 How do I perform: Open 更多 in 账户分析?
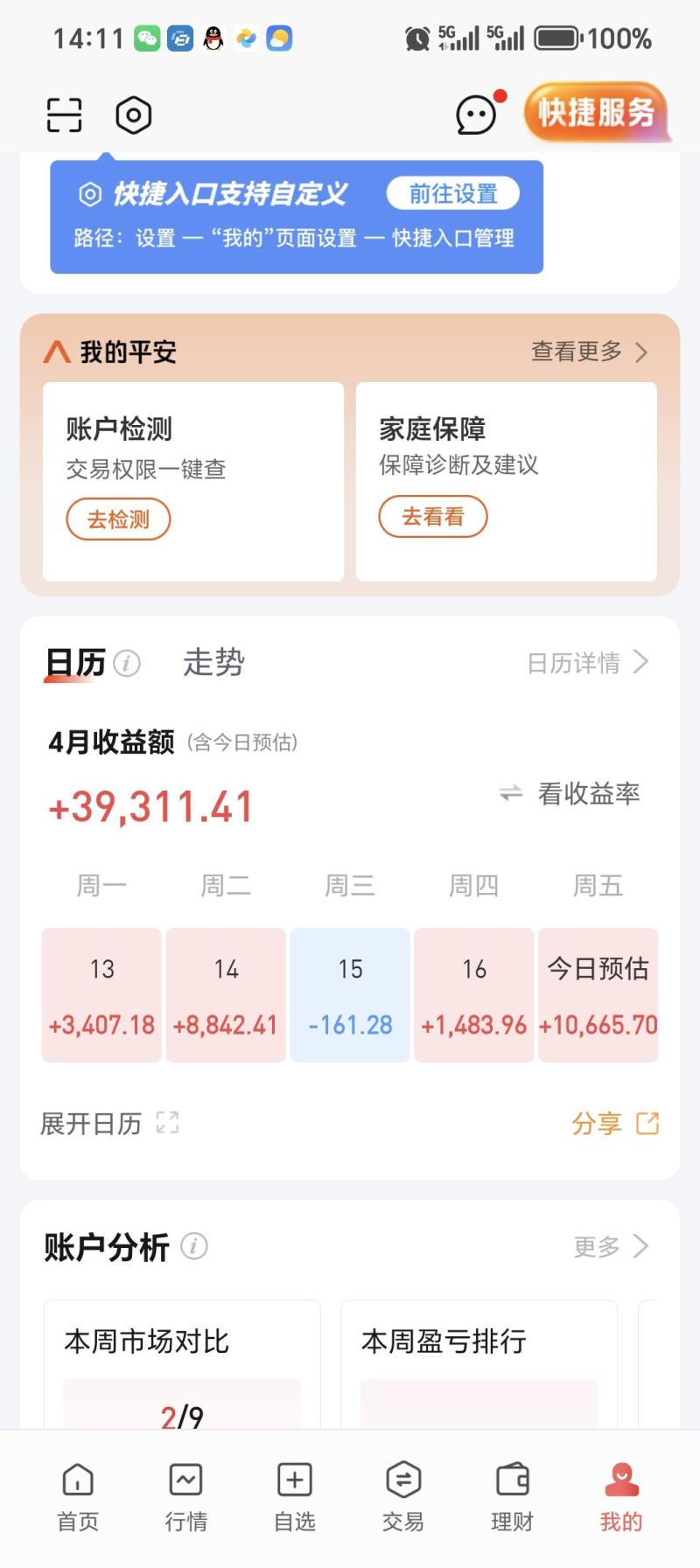[610, 1246]
